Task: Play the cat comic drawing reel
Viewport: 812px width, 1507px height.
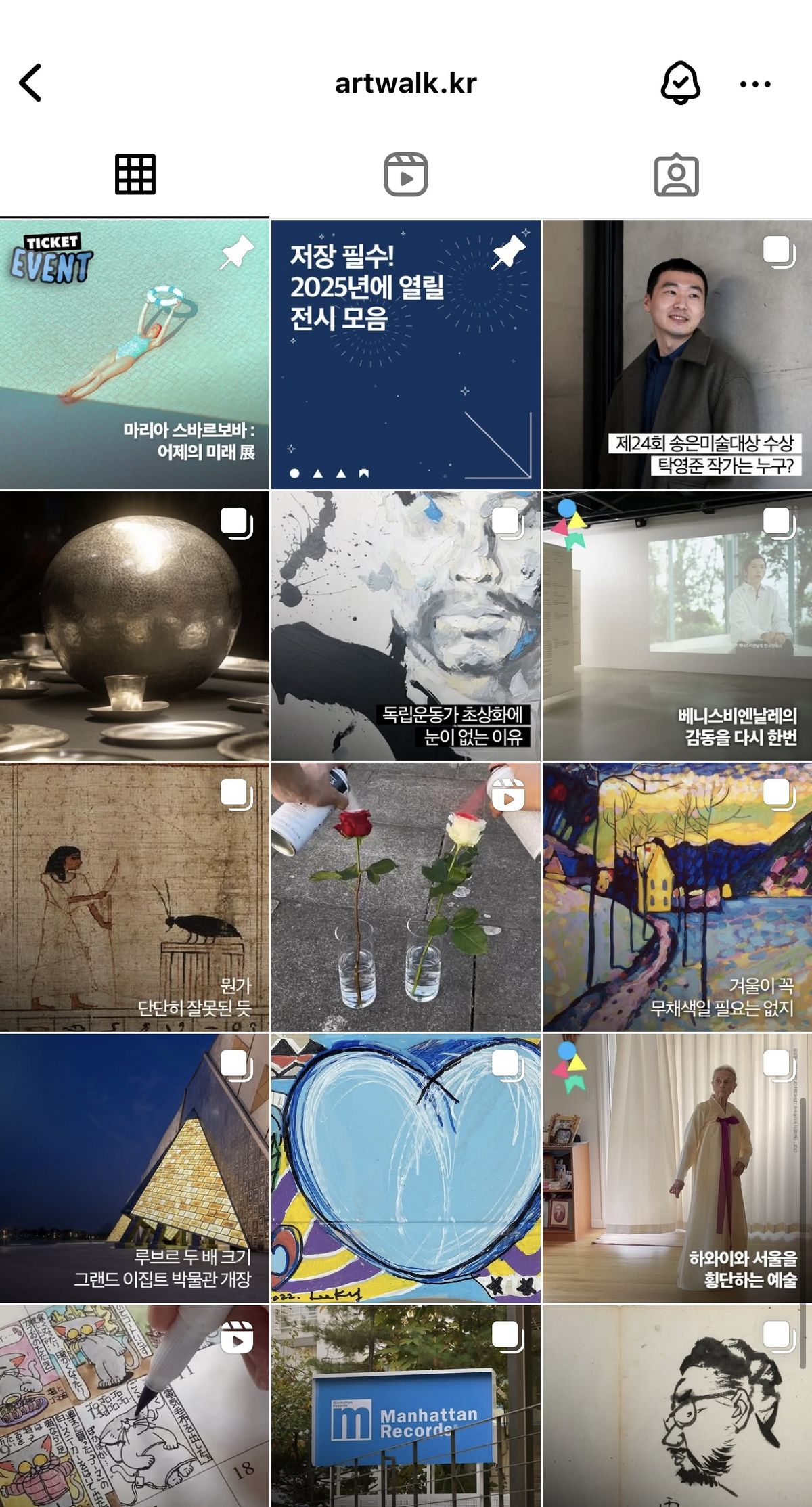Action: (134, 1408)
